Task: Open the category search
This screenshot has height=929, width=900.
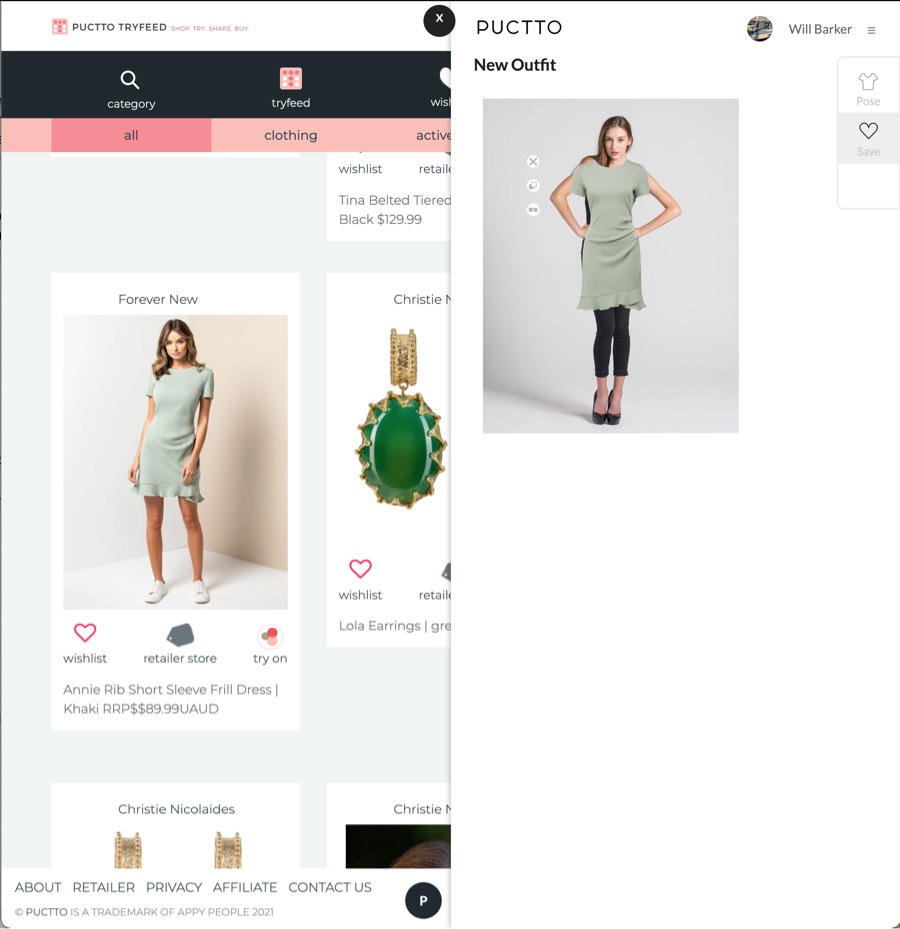Action: click(131, 89)
